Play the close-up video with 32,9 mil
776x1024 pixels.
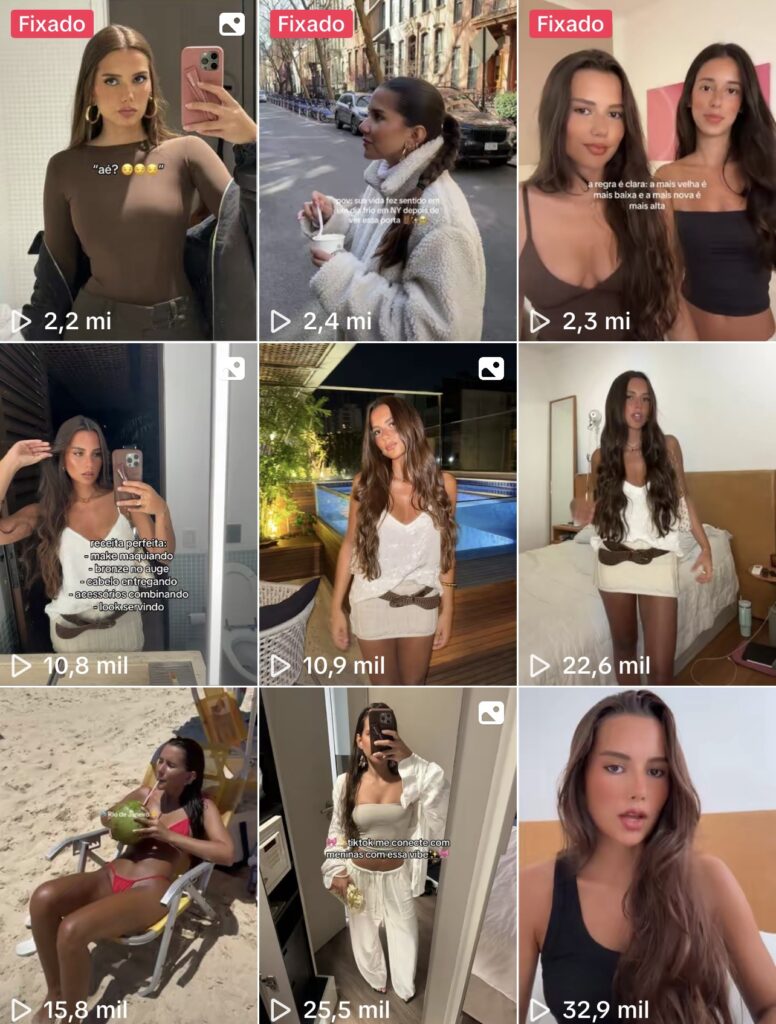(x=647, y=855)
